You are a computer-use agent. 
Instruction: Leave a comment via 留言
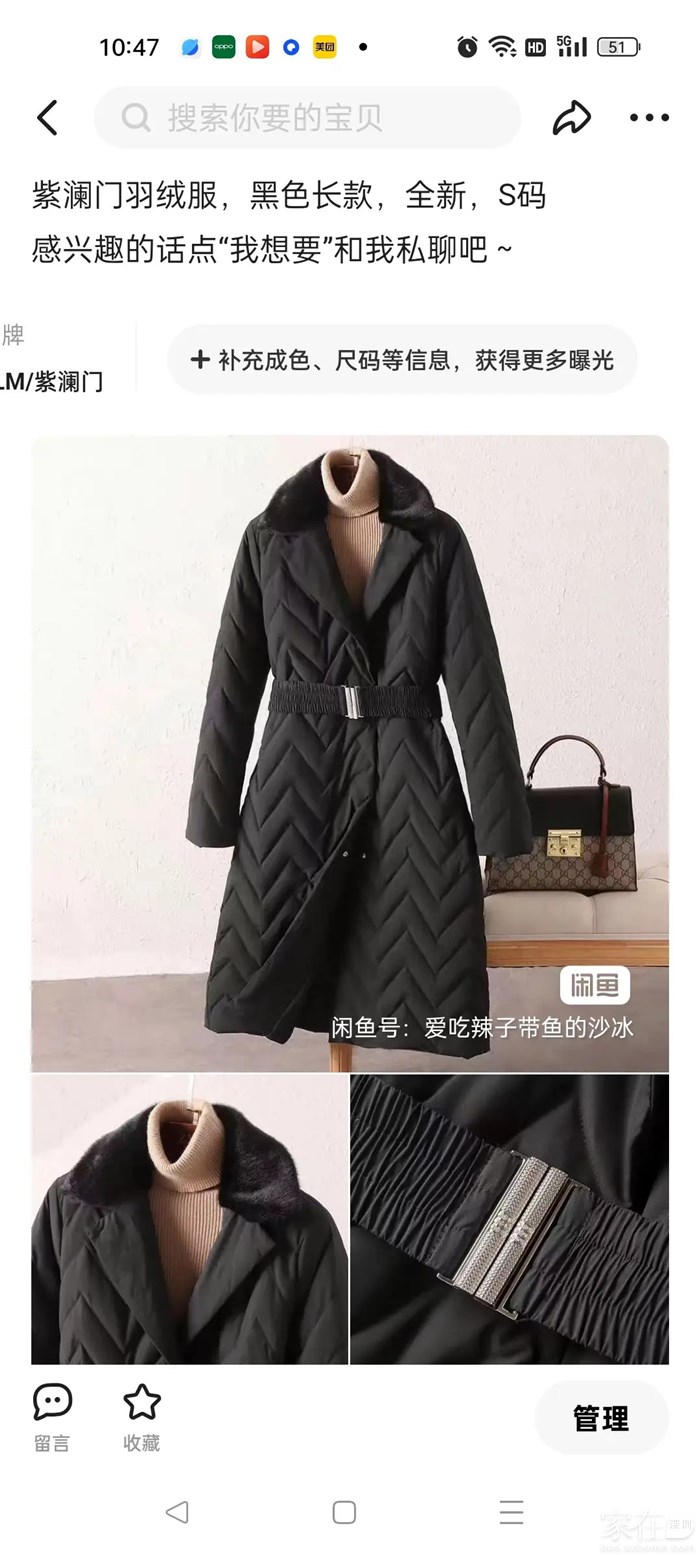coord(52,1416)
